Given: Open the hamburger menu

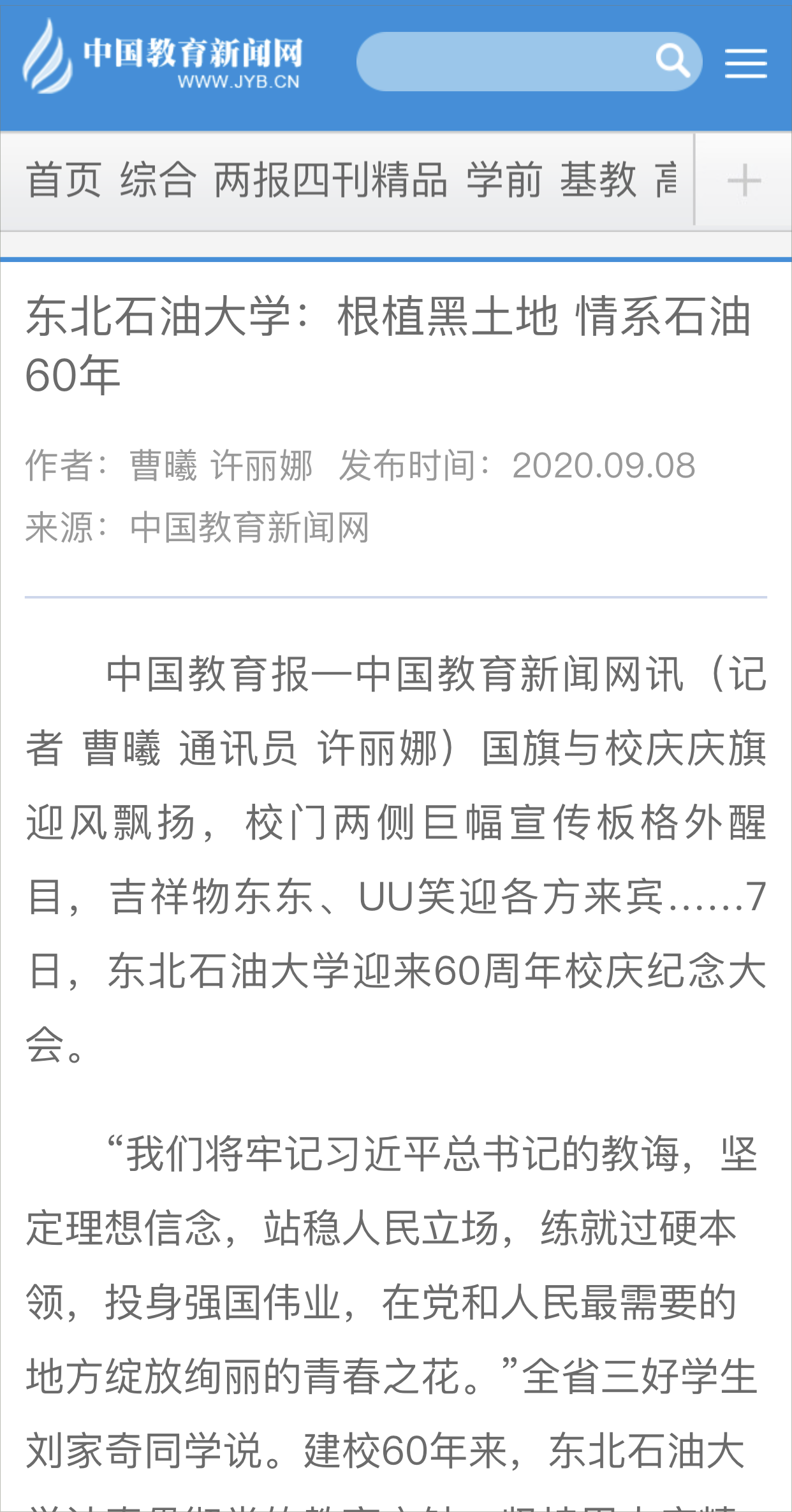Looking at the screenshot, I should (x=745, y=63).
